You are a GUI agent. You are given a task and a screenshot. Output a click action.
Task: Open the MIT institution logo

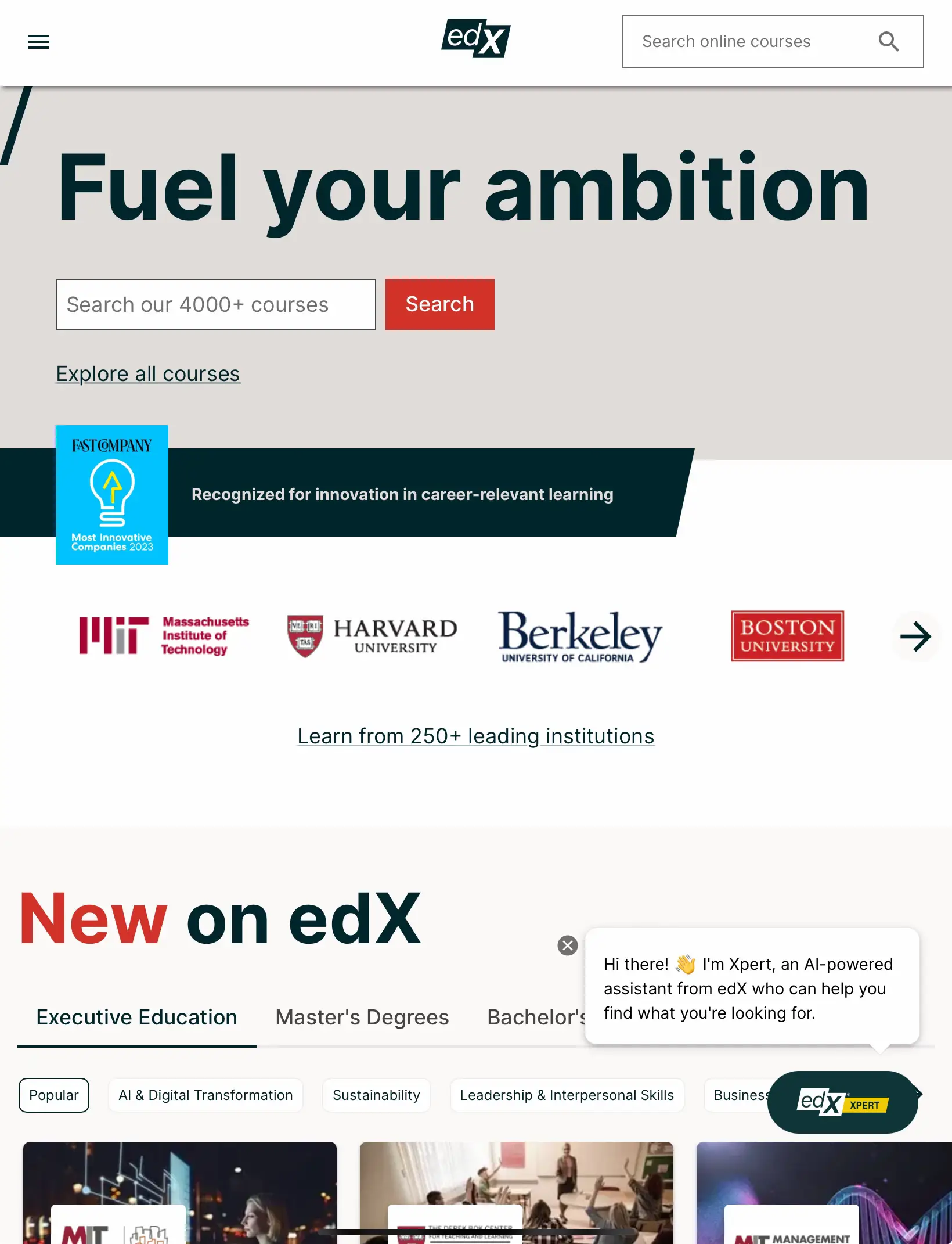(164, 636)
